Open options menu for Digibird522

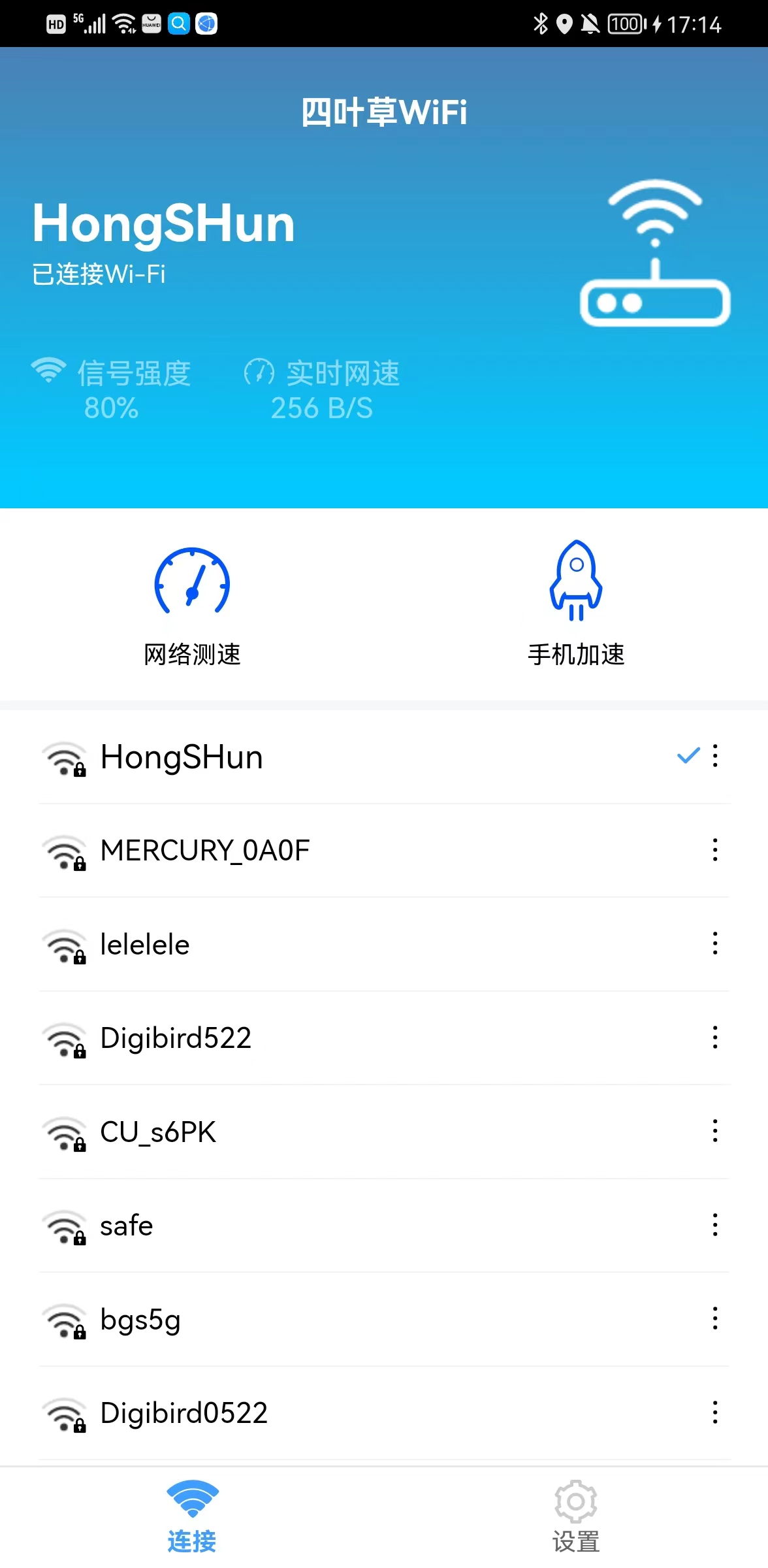point(715,1039)
